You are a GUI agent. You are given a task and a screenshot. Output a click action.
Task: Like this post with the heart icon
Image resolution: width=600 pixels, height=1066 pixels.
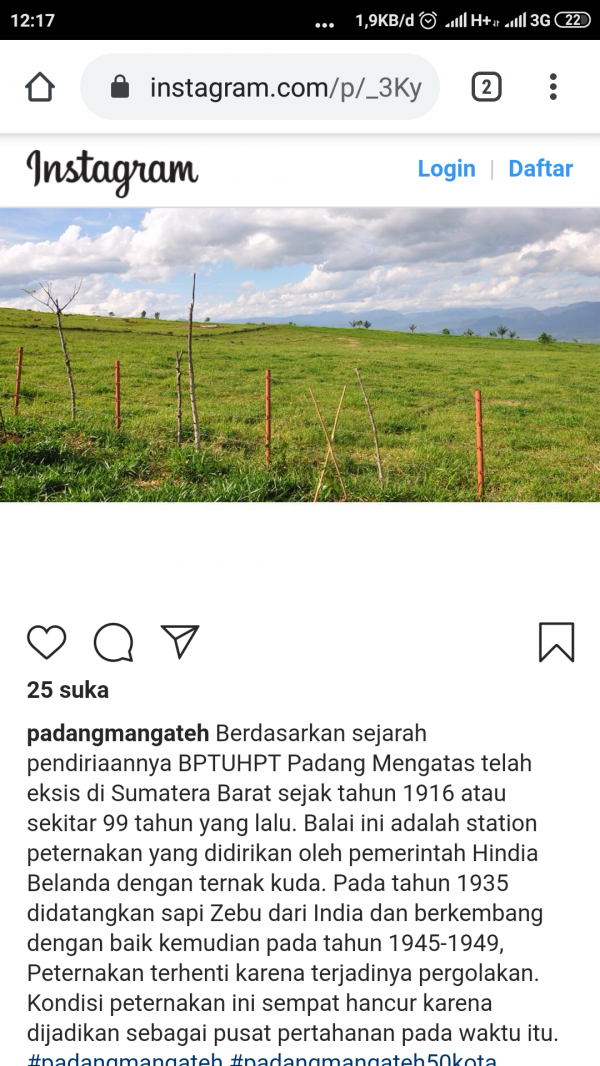click(x=46, y=642)
